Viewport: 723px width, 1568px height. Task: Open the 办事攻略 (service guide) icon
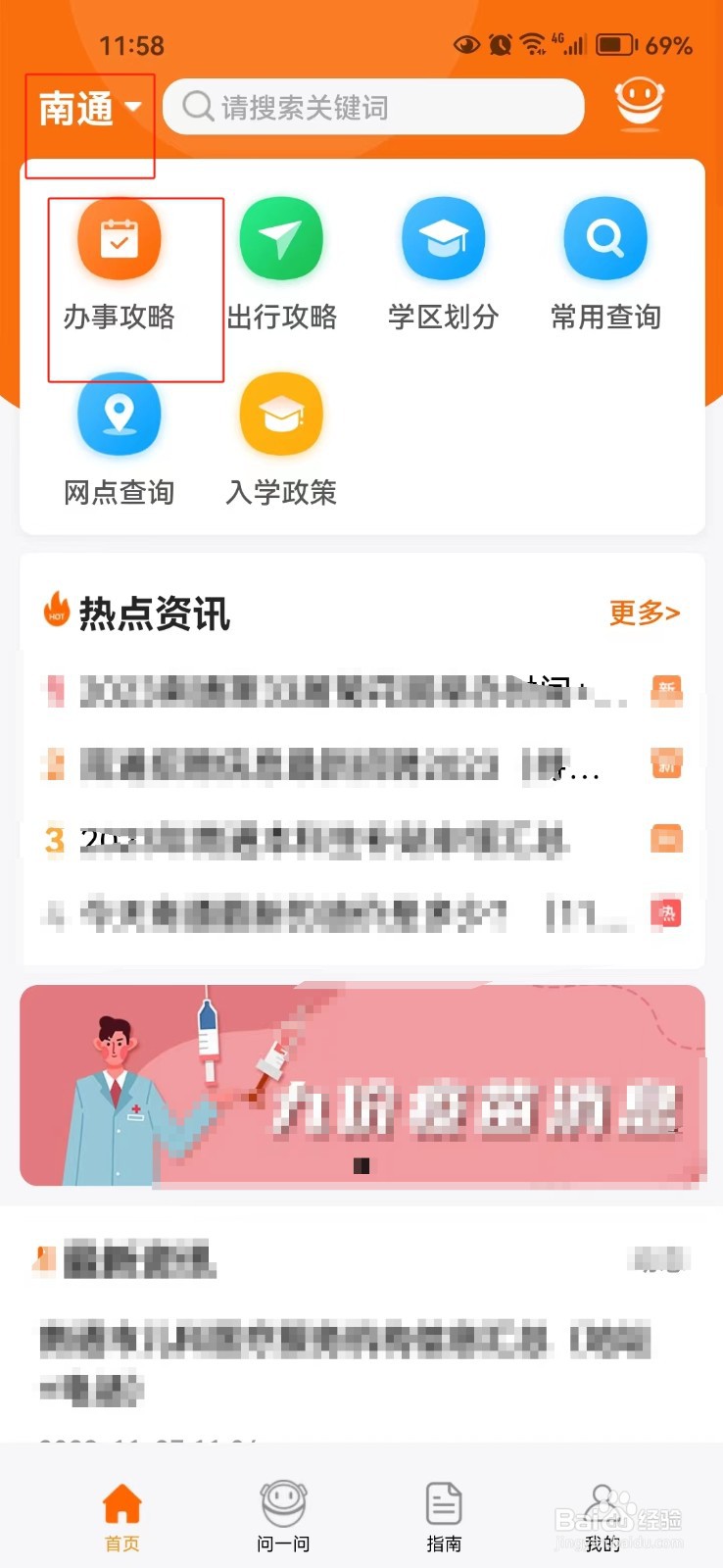point(120,238)
